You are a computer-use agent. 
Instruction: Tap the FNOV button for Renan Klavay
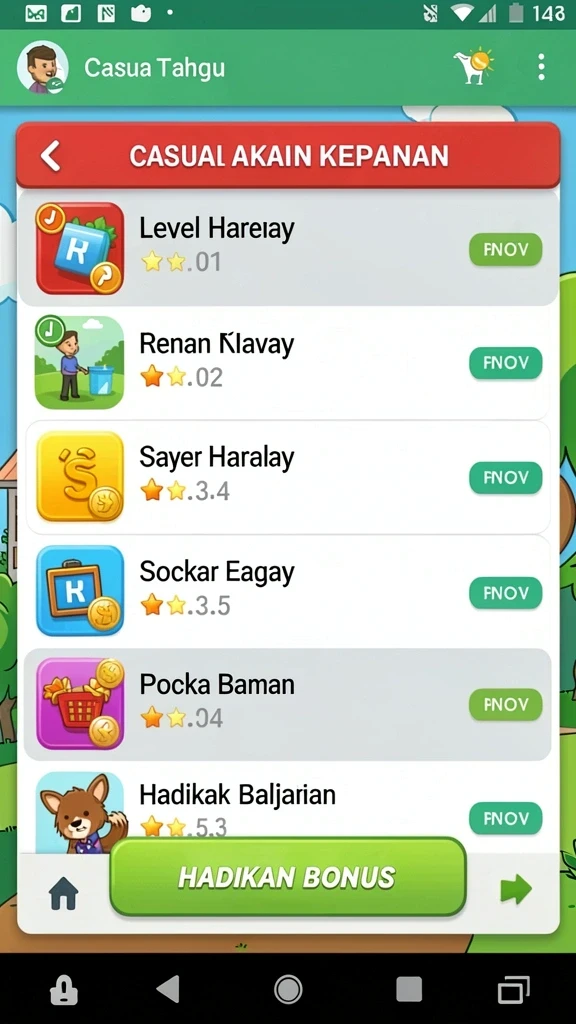(505, 363)
